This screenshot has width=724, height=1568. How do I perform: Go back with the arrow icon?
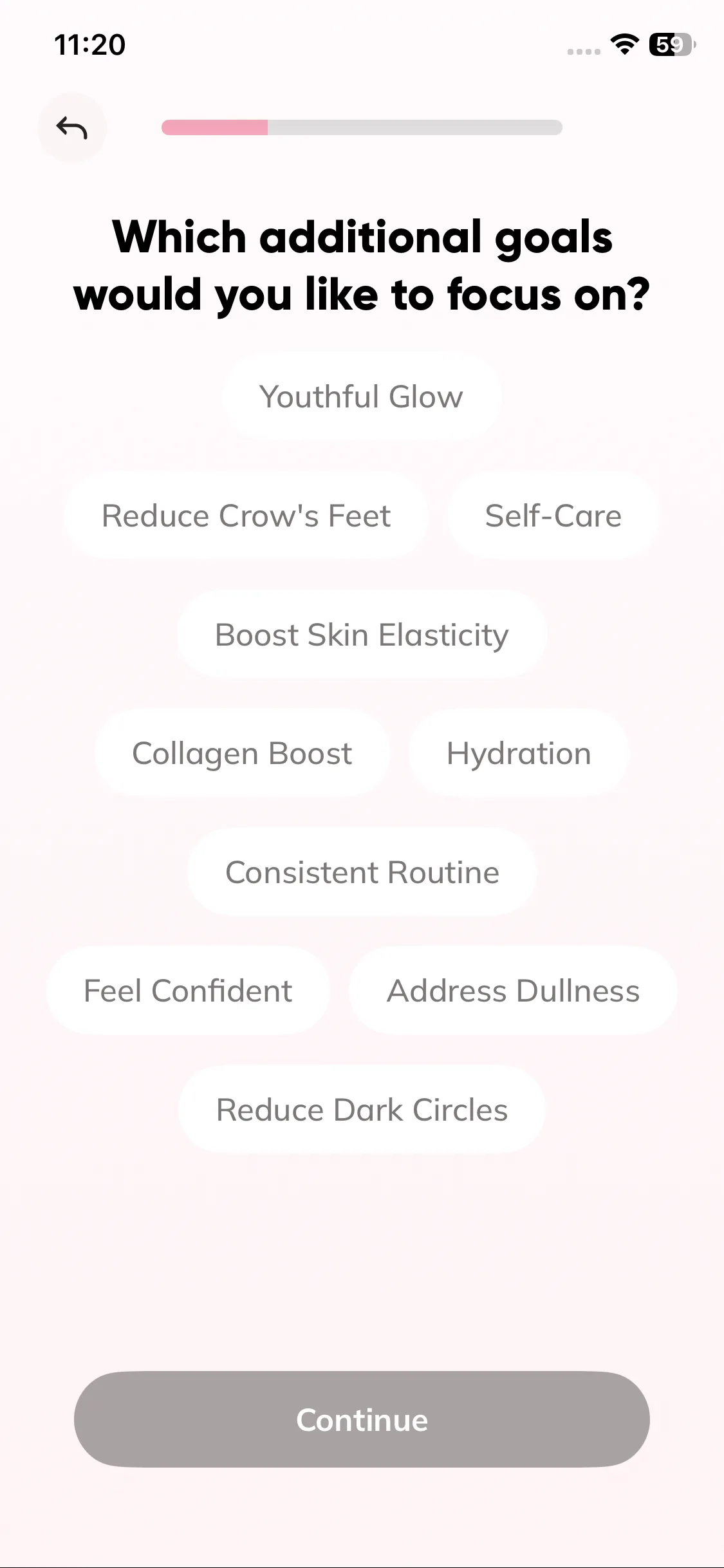click(71, 127)
